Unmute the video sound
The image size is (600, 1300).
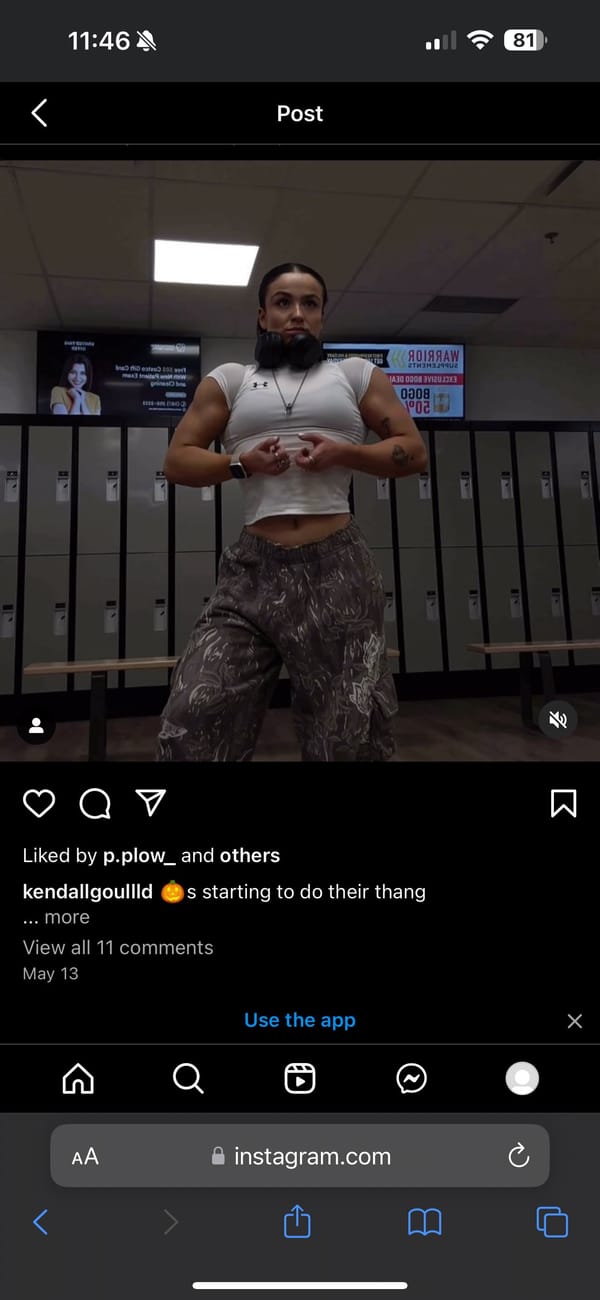558,720
